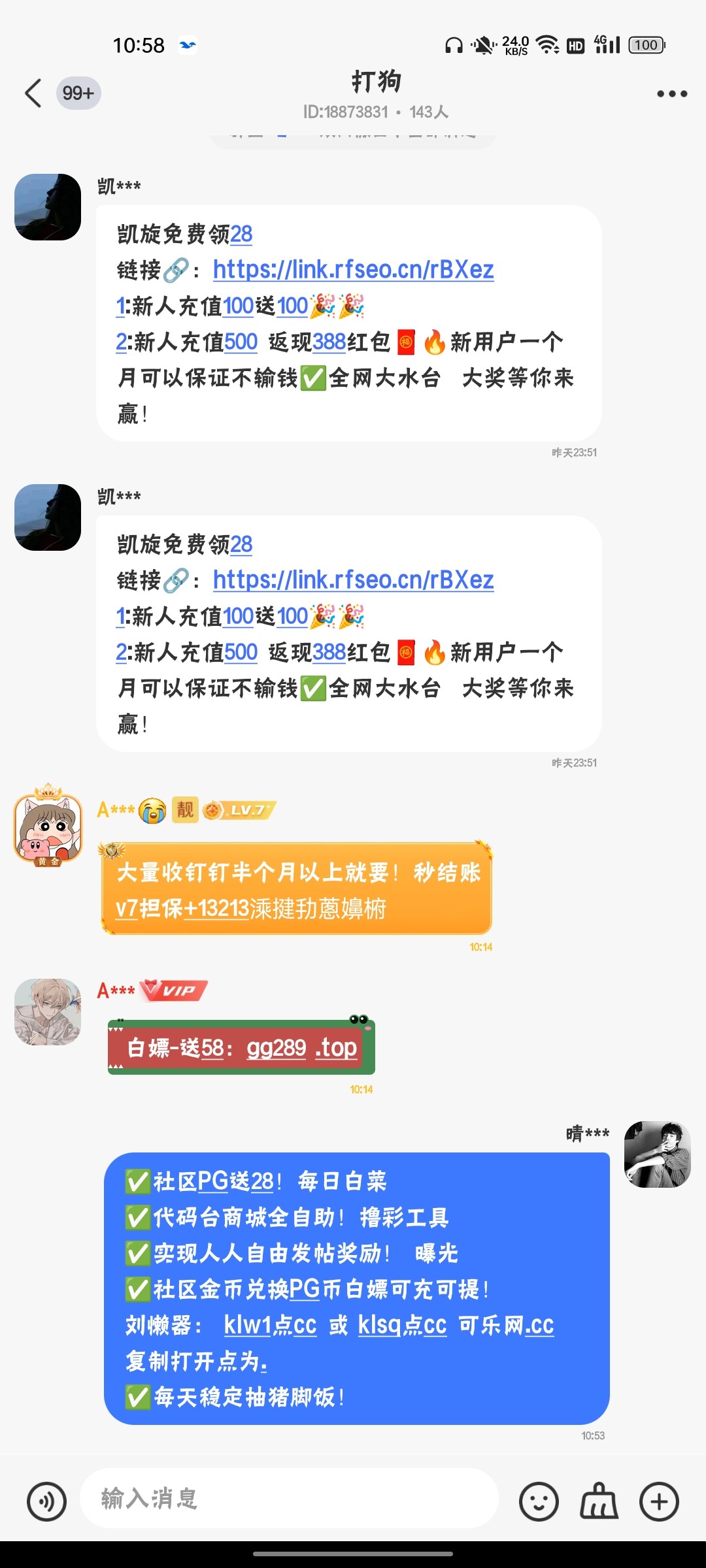The image size is (706, 1568).
Task: Tap 晴*** user's avatar
Action: click(x=657, y=1154)
